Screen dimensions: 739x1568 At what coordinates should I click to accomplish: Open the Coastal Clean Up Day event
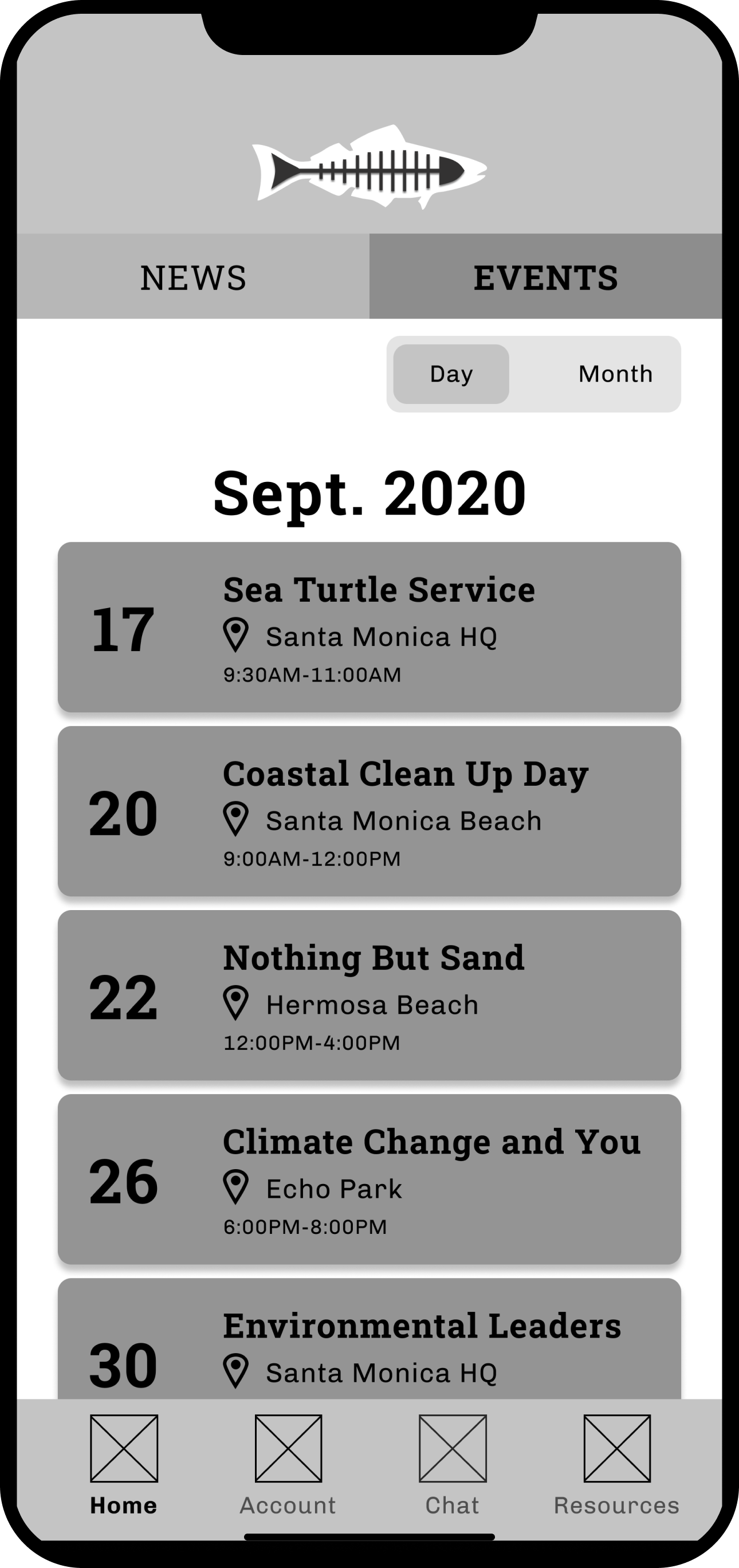pyautogui.click(x=369, y=812)
